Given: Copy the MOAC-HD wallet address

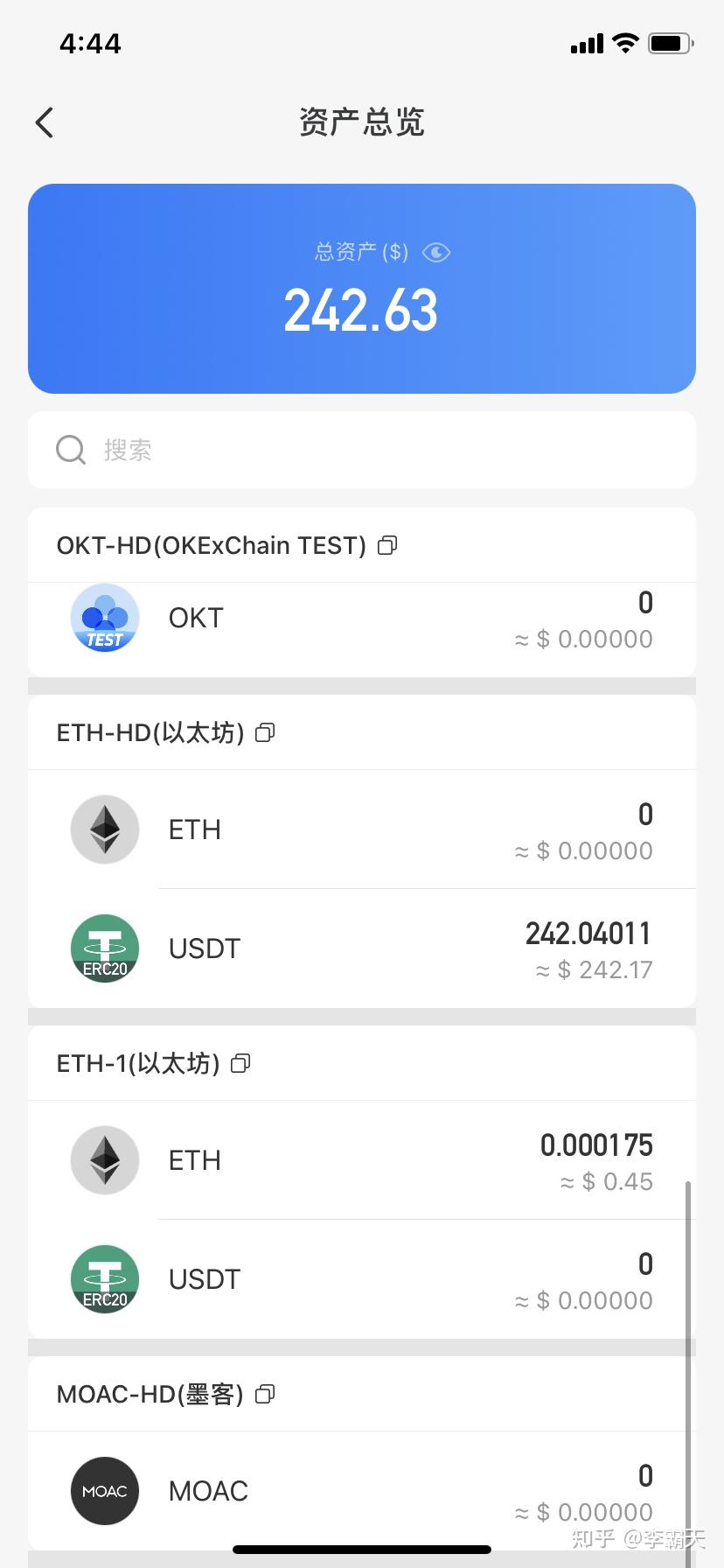Looking at the screenshot, I should [265, 1394].
